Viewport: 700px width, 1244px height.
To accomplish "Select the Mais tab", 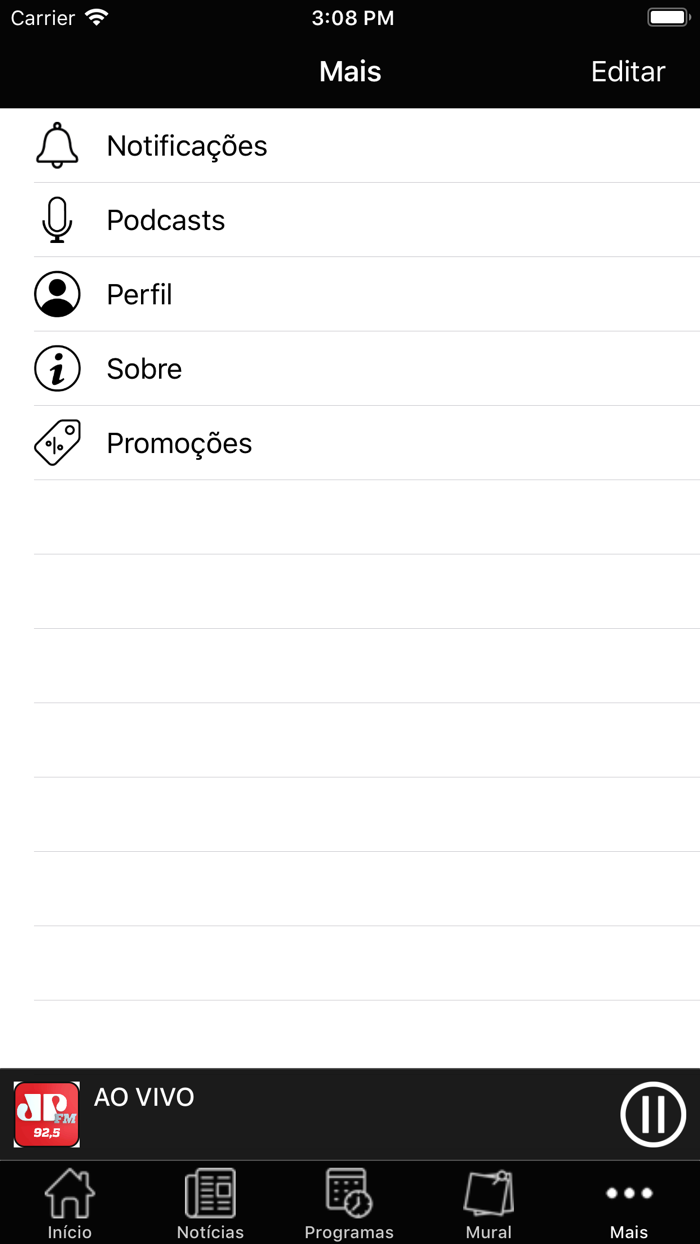I will [x=629, y=1204].
